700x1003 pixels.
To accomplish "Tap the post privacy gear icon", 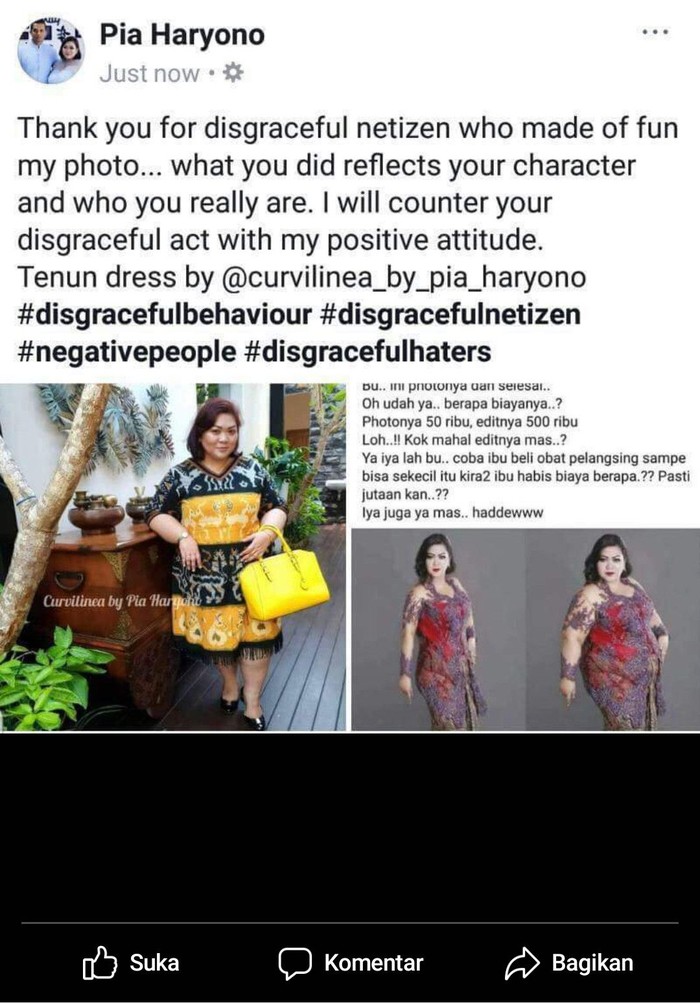I will (x=233, y=73).
